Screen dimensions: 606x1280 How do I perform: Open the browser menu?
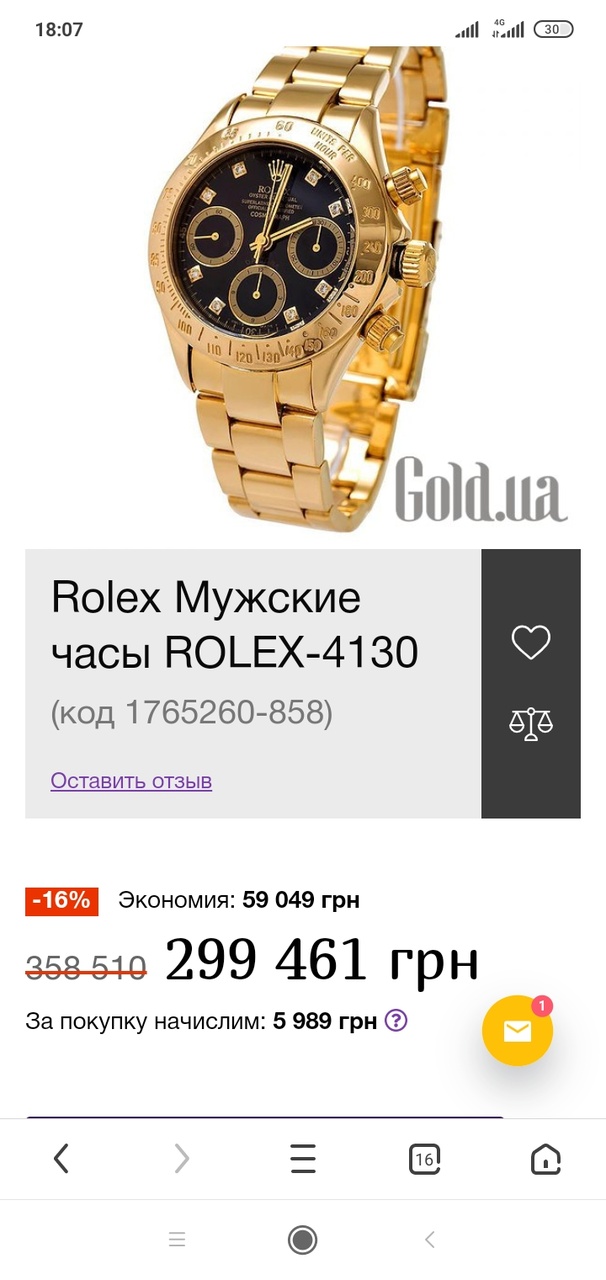click(303, 1159)
